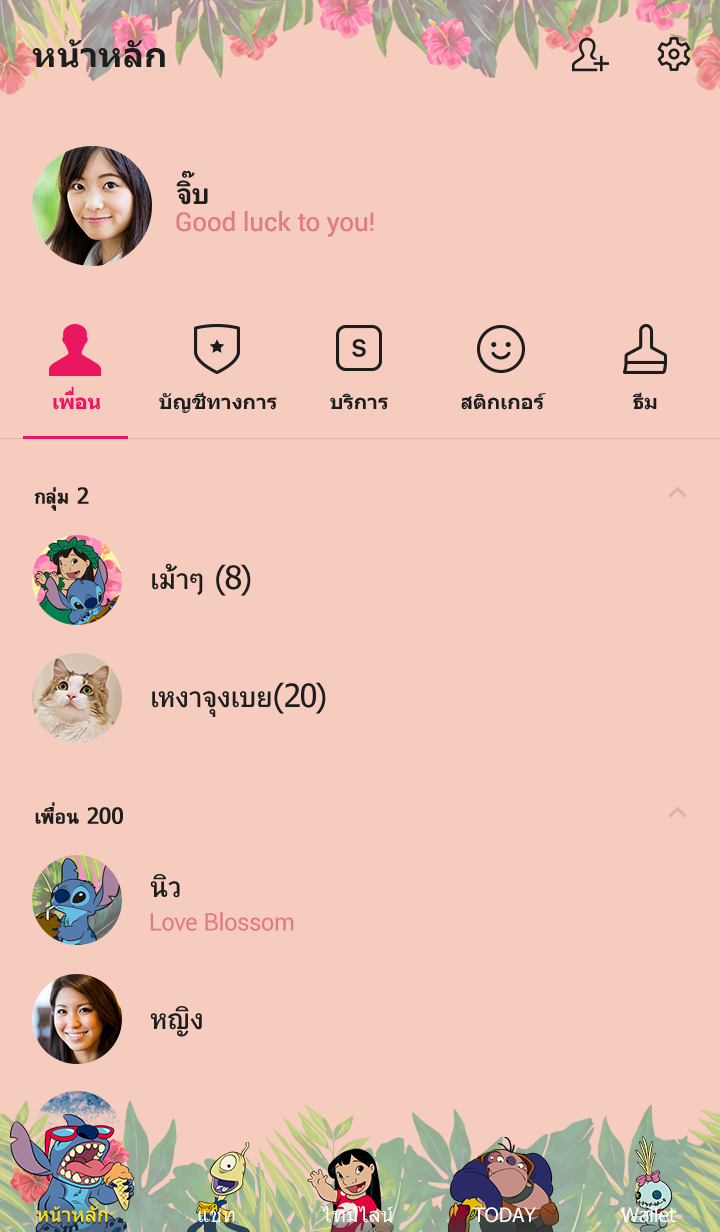Collapse the เพื่อน 200 section
The image size is (720, 1232).
pos(677,813)
